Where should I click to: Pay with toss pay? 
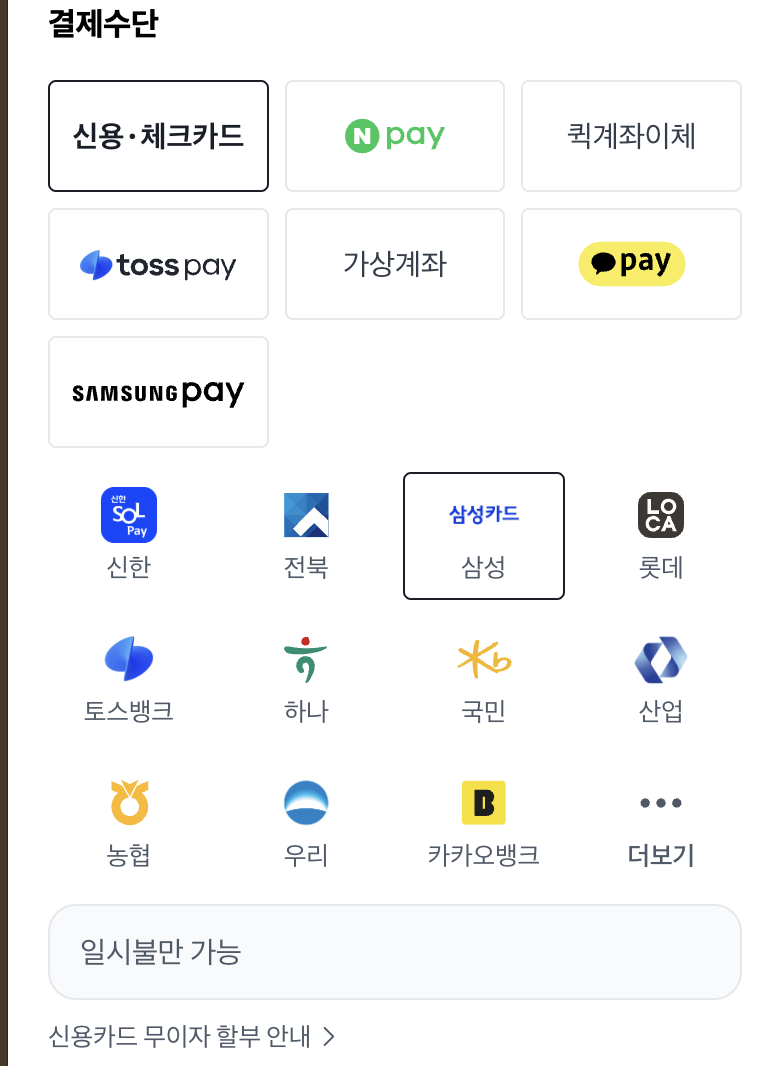coord(158,264)
